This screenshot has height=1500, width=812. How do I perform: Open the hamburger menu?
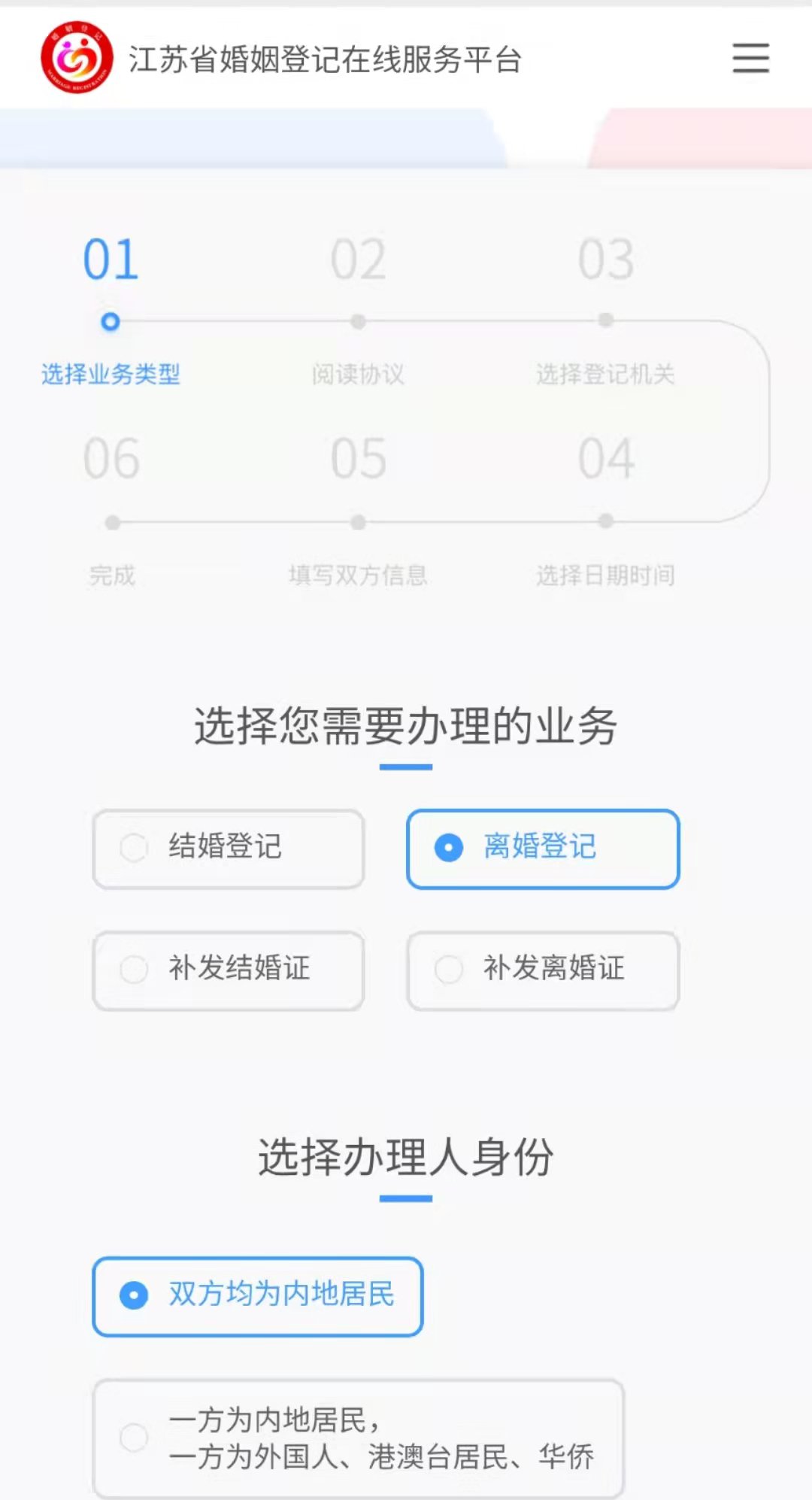750,58
